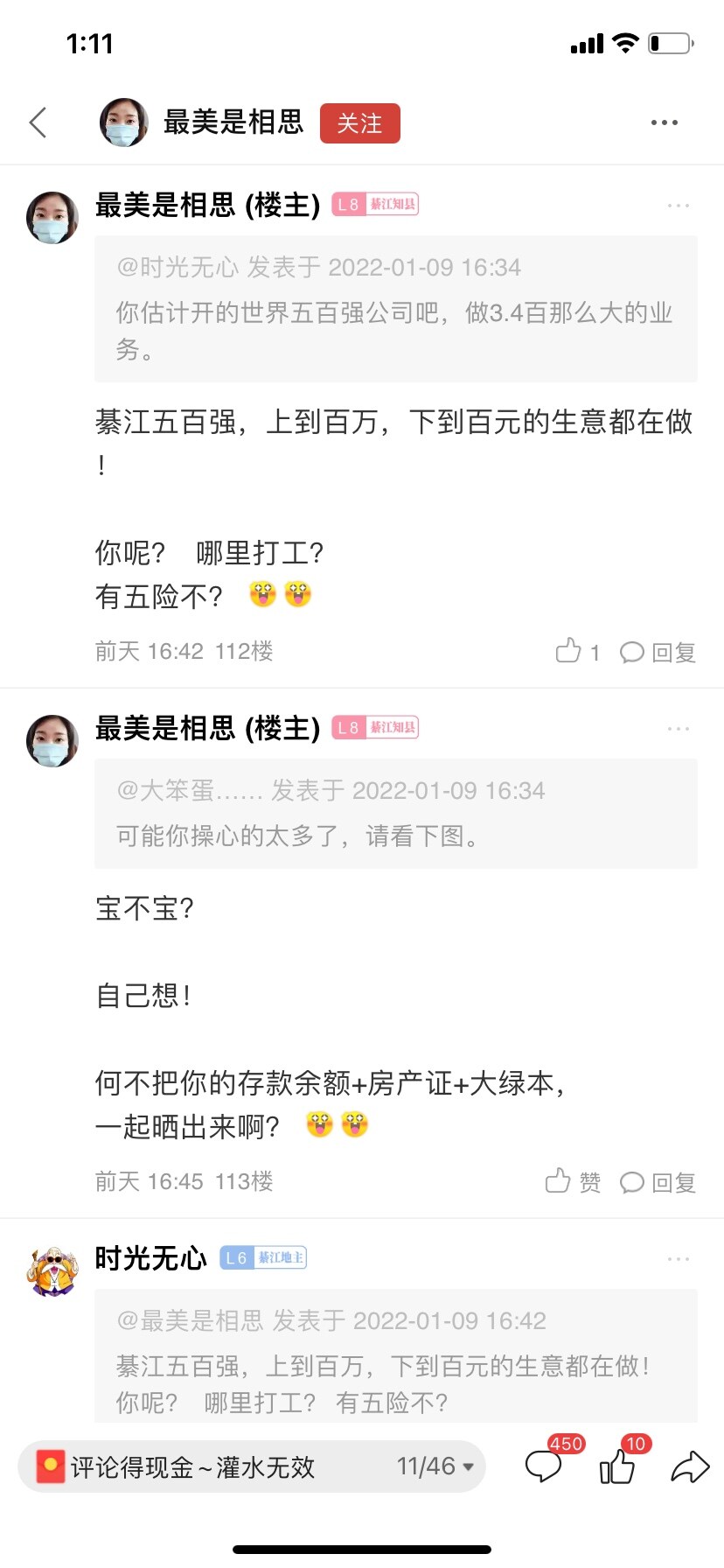Open the top-right overflow menu
Screen dimensions: 724x1568
click(x=665, y=122)
